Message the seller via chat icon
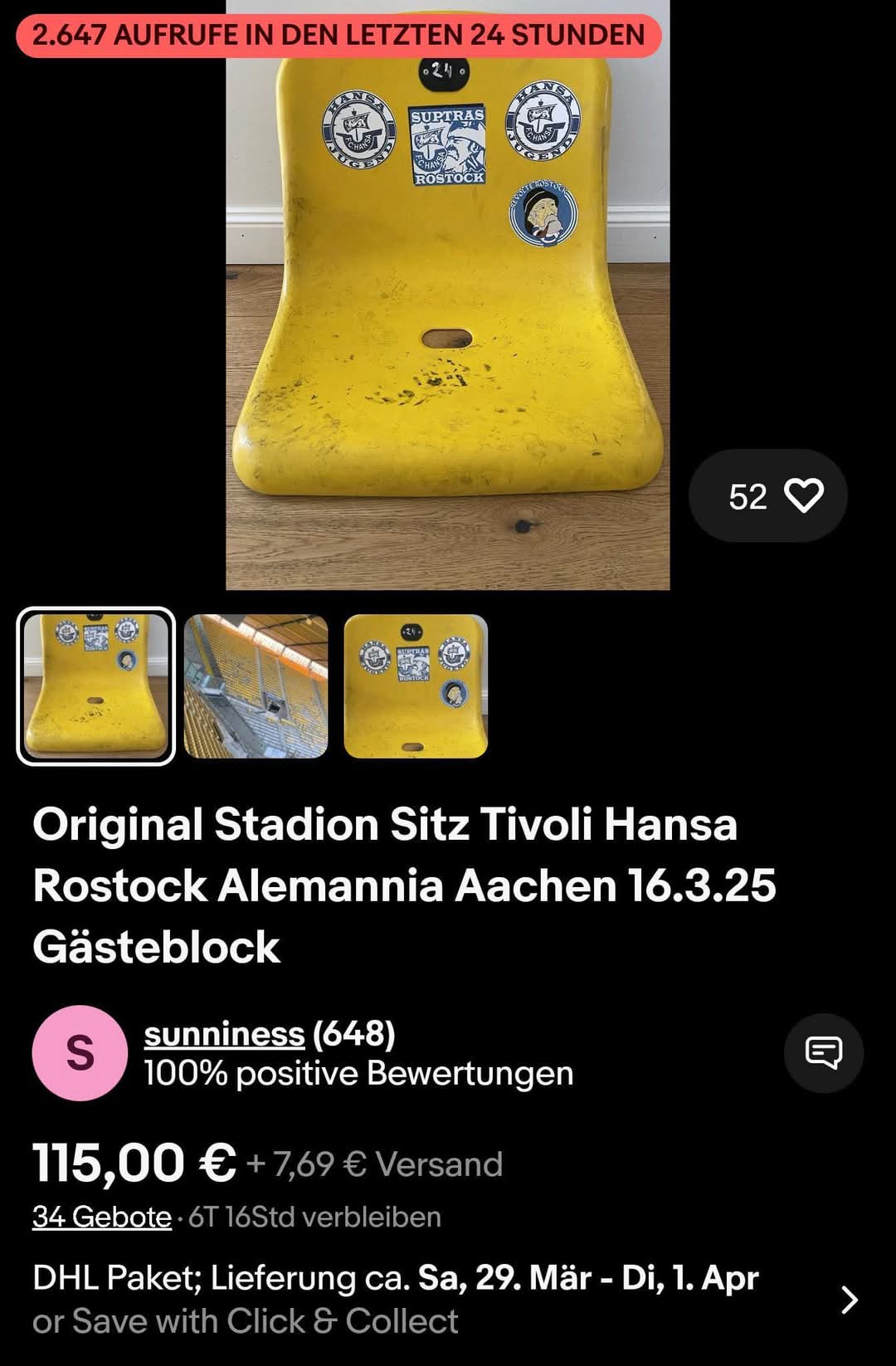 click(823, 1052)
